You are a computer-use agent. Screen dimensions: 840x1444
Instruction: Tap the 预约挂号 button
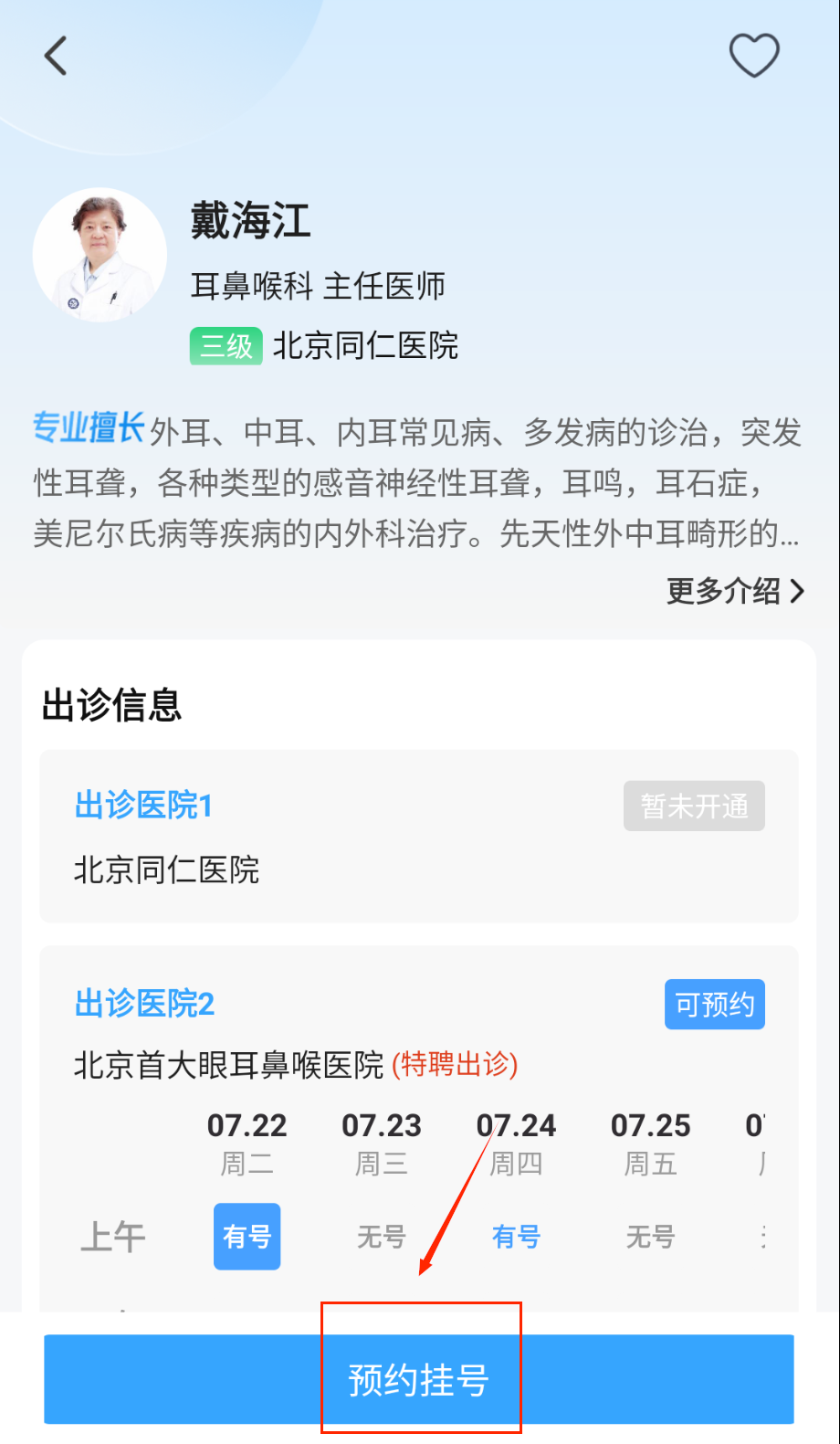(x=419, y=1379)
